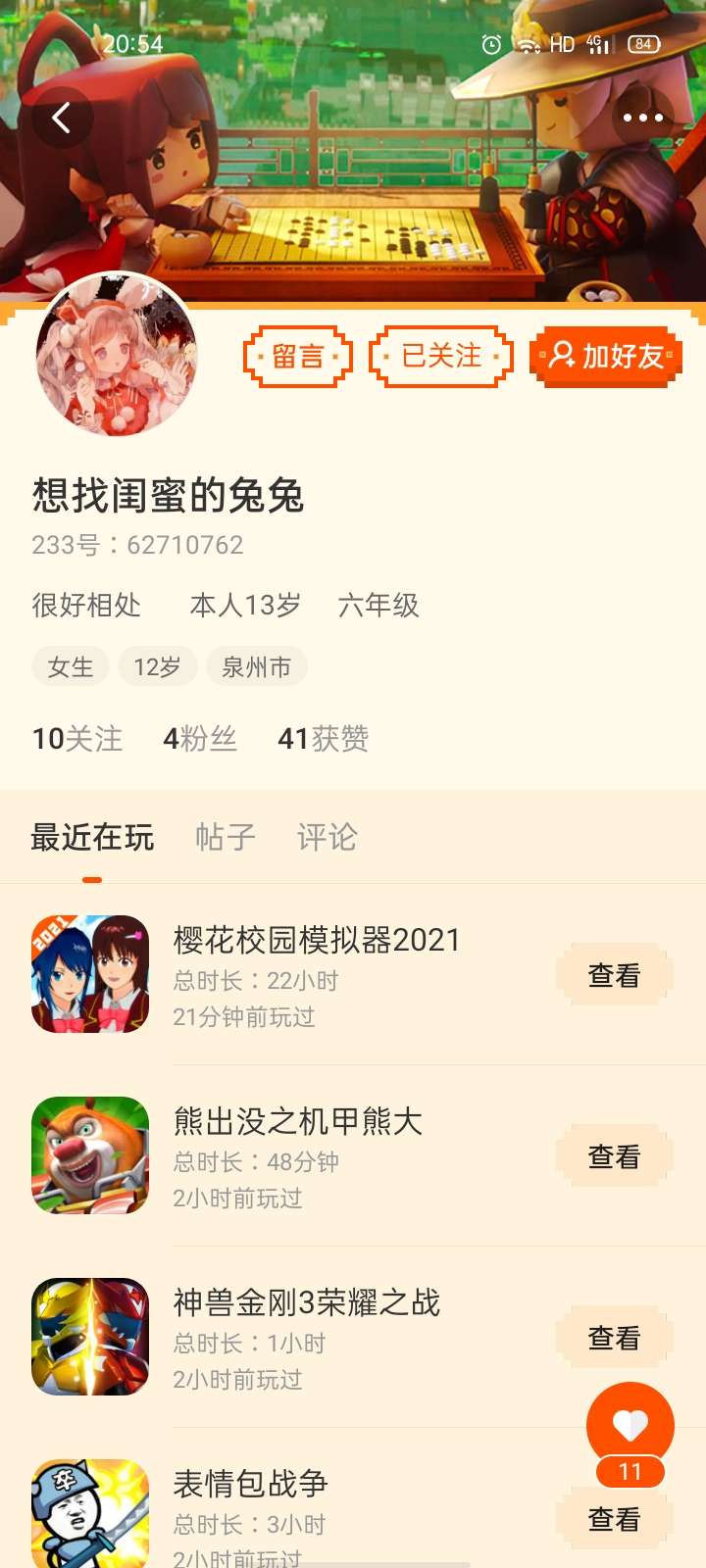This screenshot has width=706, height=1568.
Task: Open the three-dot overflow menu
Action: tap(643, 118)
